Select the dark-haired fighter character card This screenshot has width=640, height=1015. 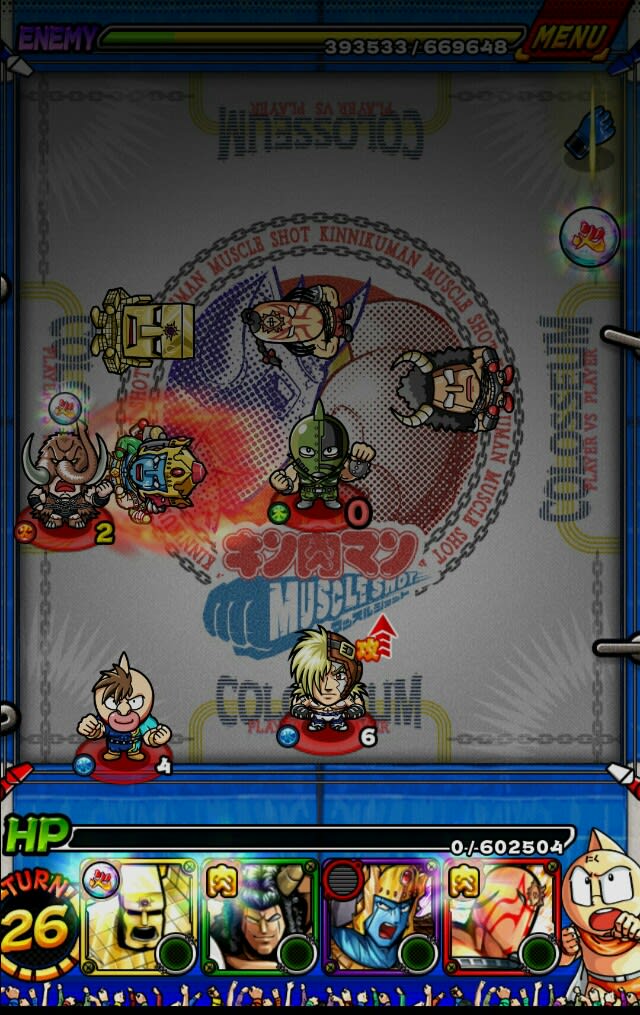259,917
